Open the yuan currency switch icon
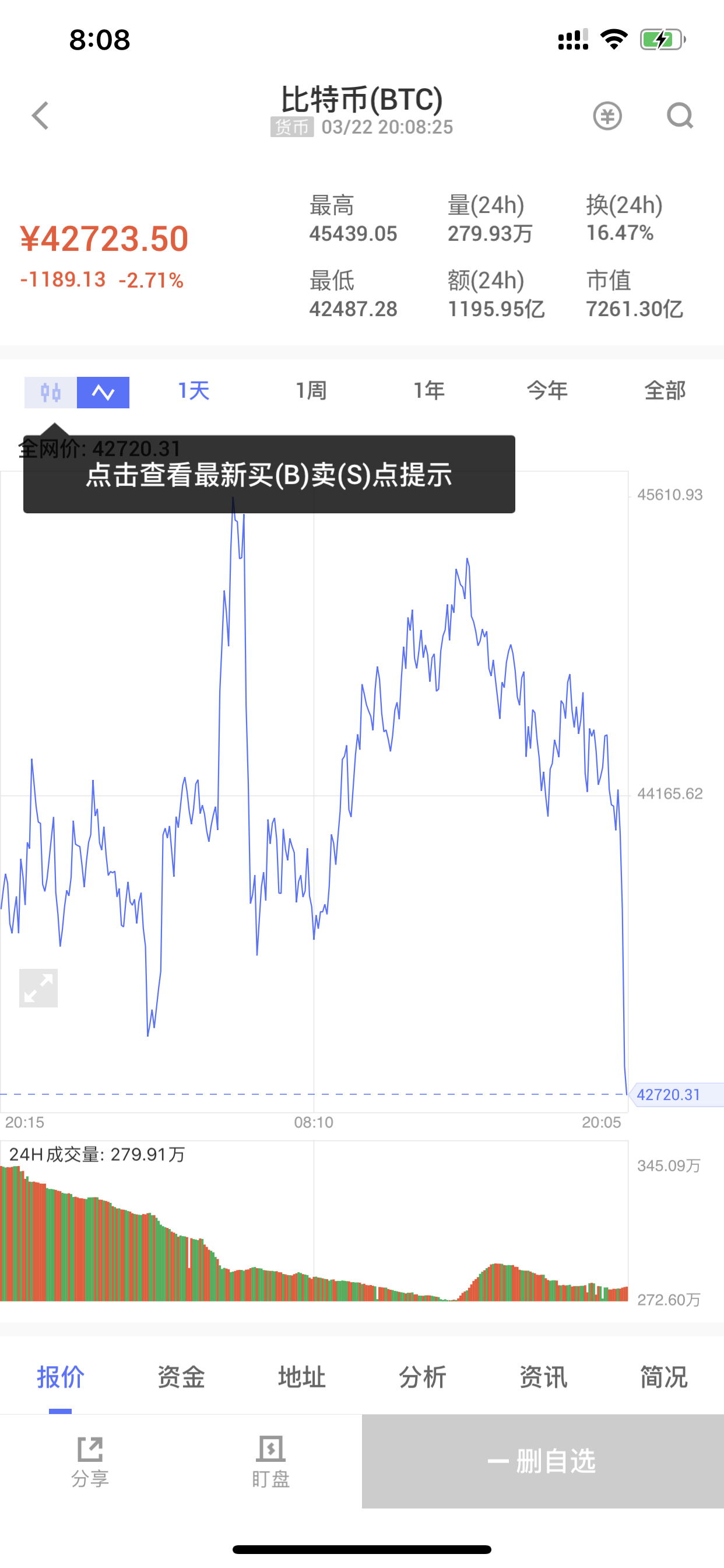 pyautogui.click(x=607, y=116)
